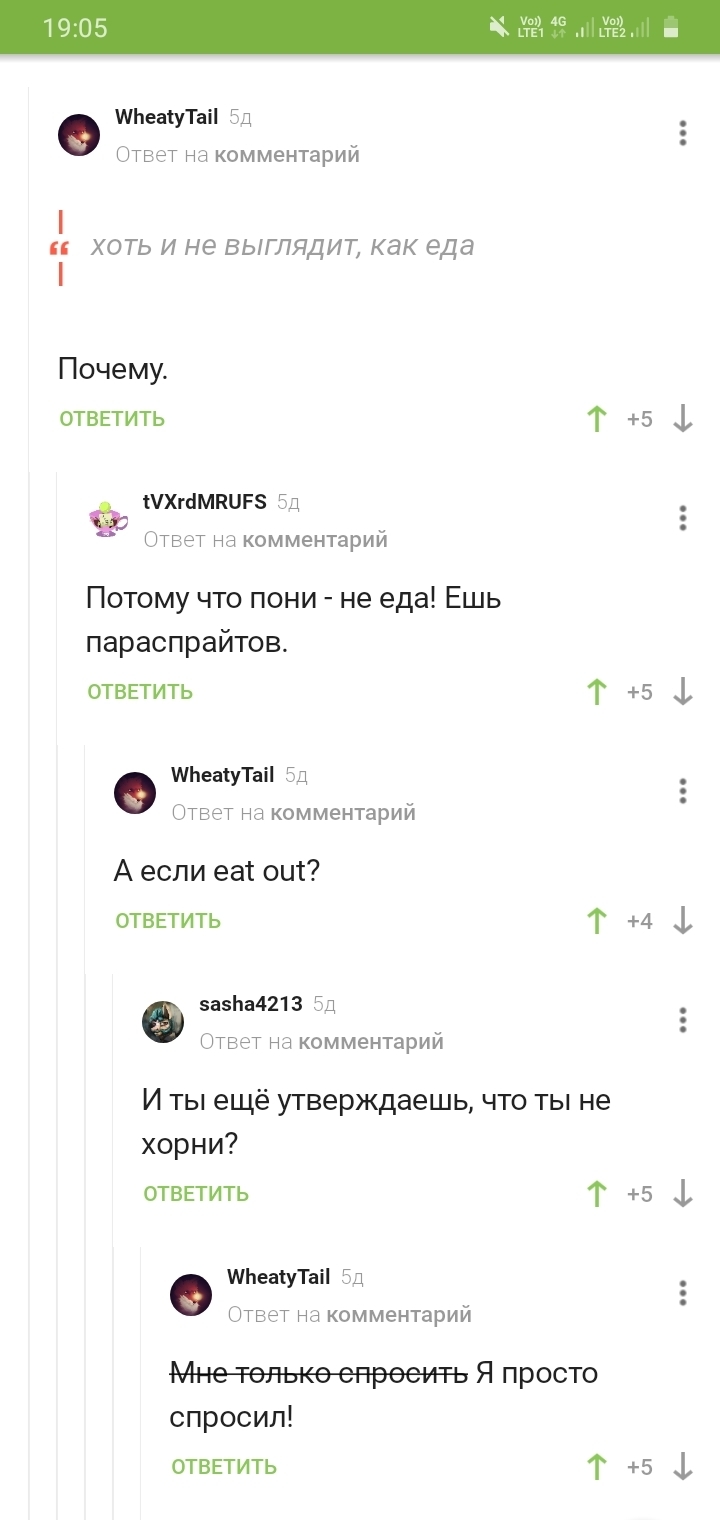The height and width of the screenshot is (1520, 720).
Task: Open overflow menu on tVXrdMRUFS's comment
Action: [683, 518]
